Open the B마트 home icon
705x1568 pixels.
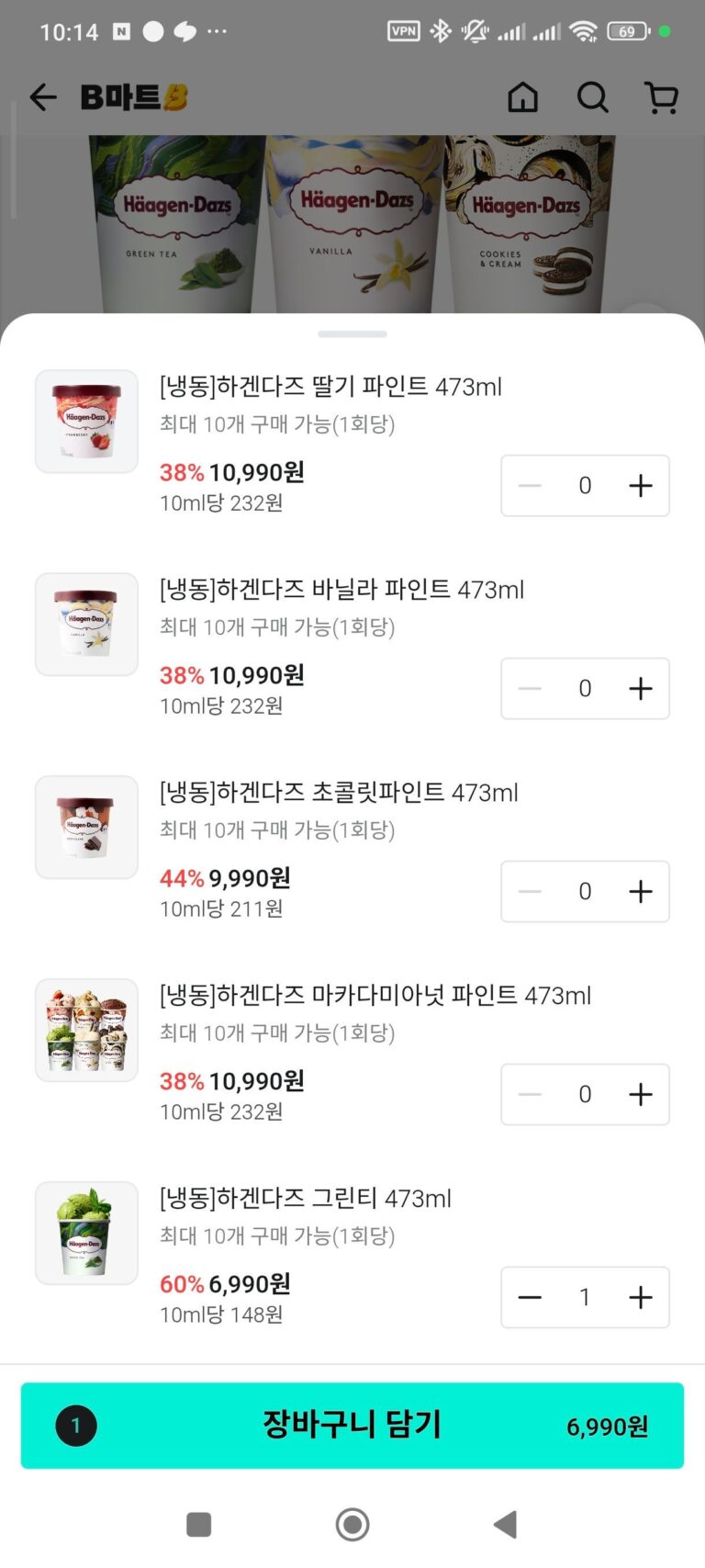[523, 97]
